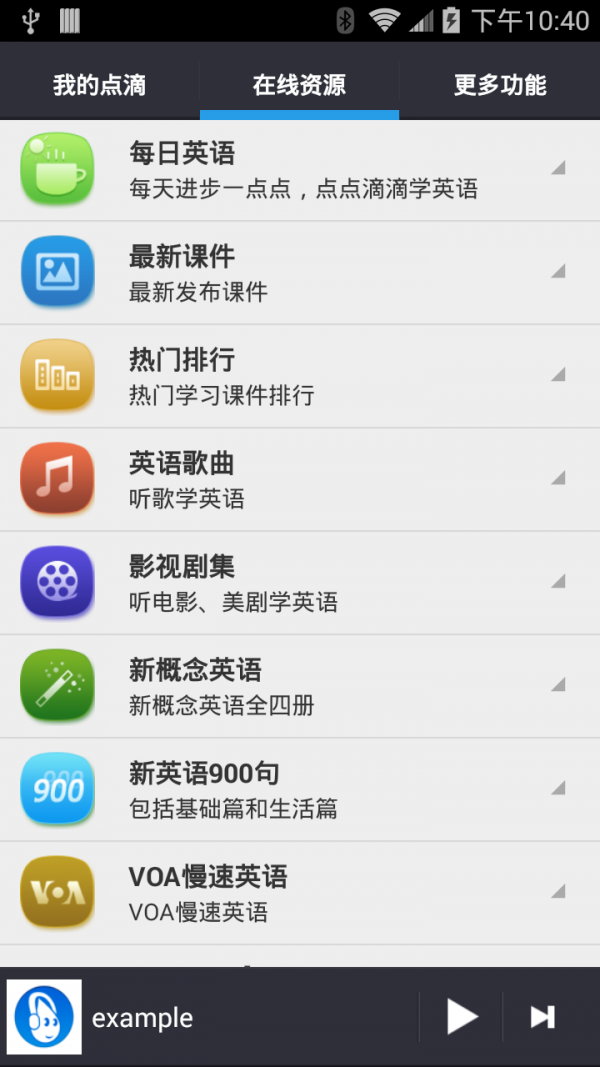Open the example track album art
Screen dimensions: 600x1067
click(x=44, y=1017)
